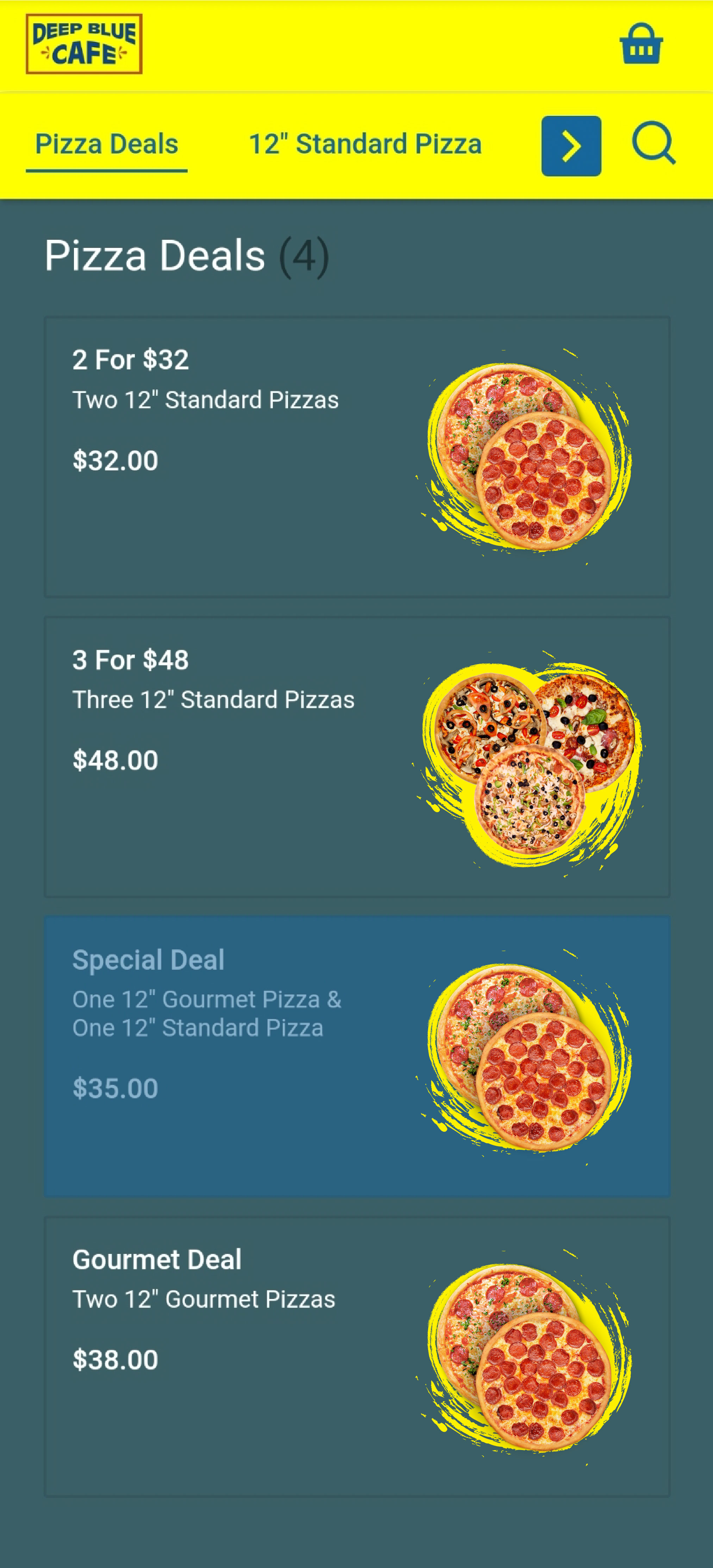Show more categories with the arrow button
This screenshot has height=1568, width=713.
click(570, 146)
